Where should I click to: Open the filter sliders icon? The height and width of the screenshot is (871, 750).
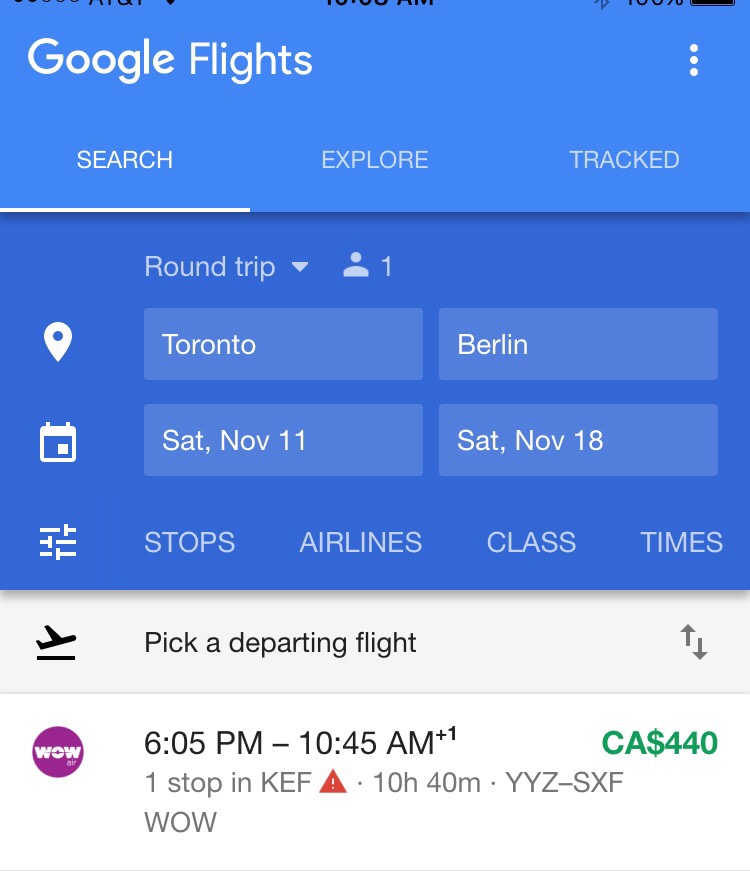click(58, 542)
